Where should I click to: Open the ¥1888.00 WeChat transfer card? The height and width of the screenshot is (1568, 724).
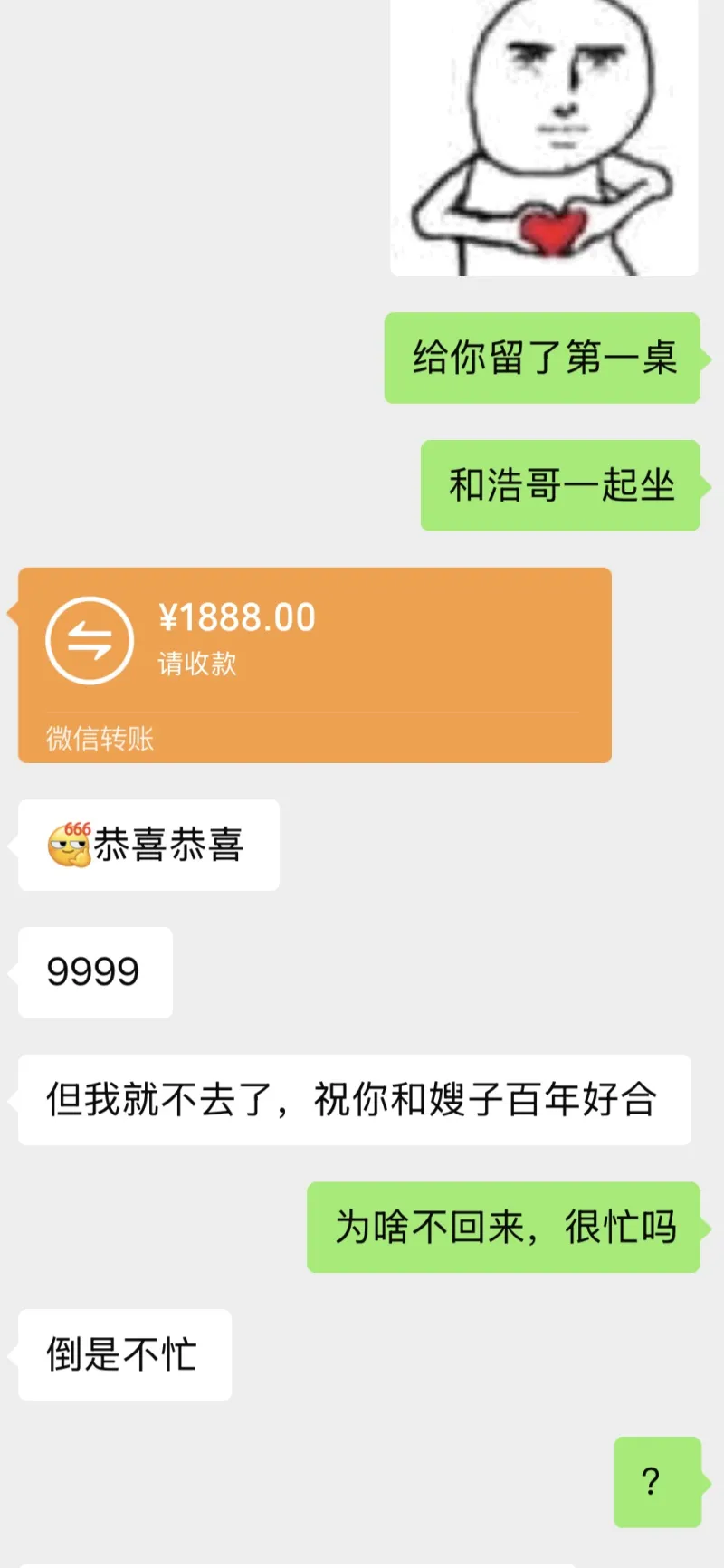coord(314,664)
